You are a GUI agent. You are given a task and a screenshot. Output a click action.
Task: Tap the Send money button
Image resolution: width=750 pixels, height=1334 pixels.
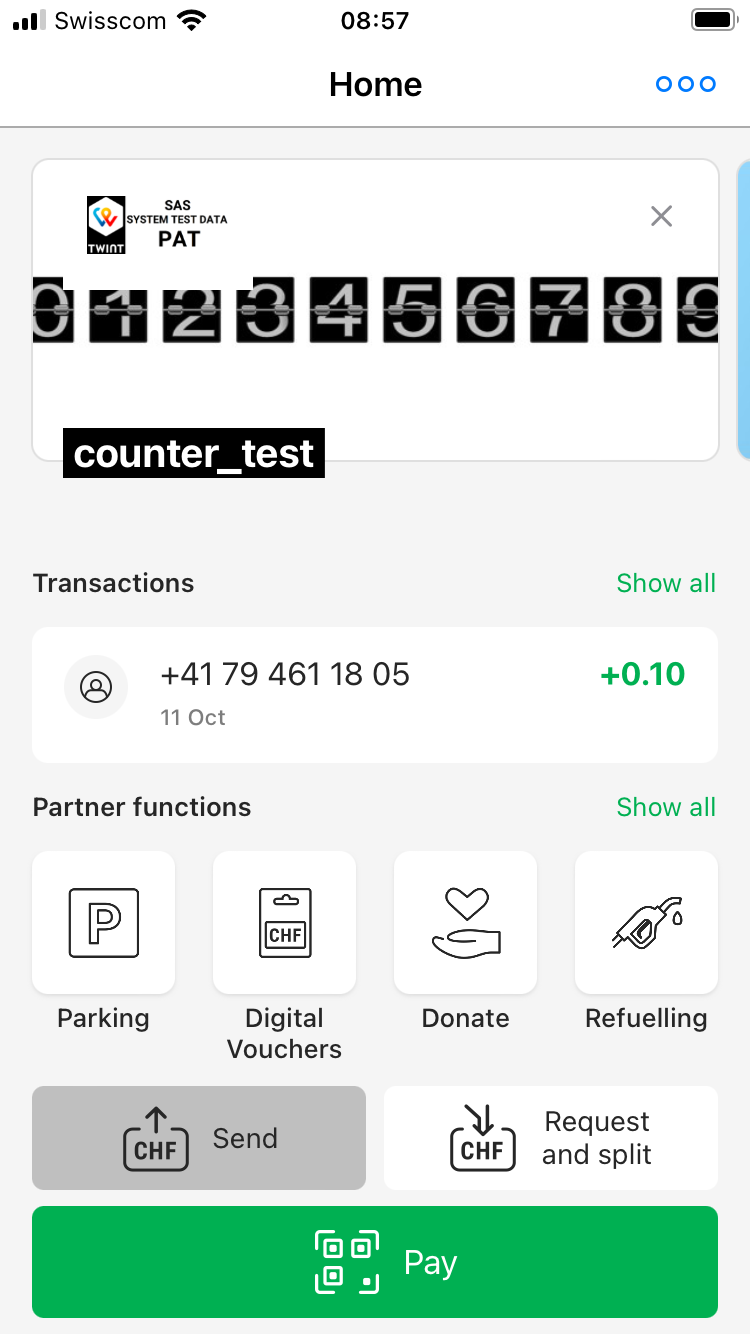tap(199, 1138)
